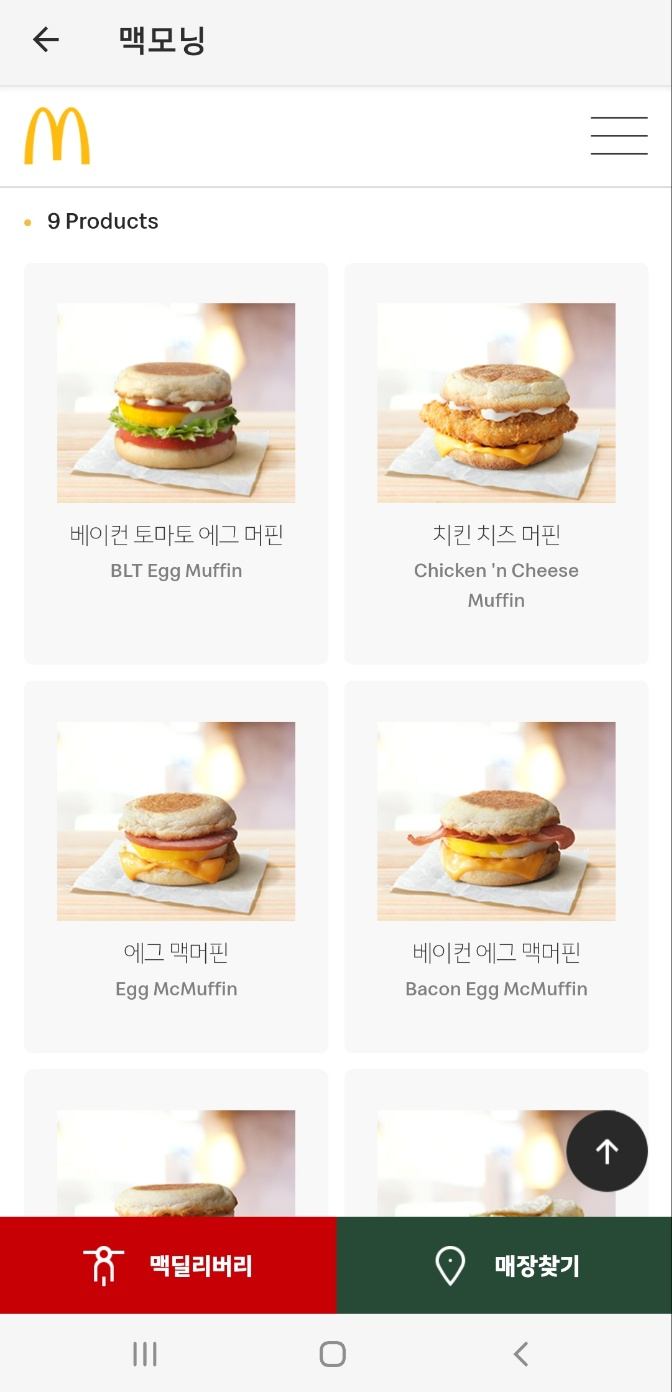Open Bacon Egg McMuffin item
This screenshot has height=1392, width=672.
[x=496, y=866]
